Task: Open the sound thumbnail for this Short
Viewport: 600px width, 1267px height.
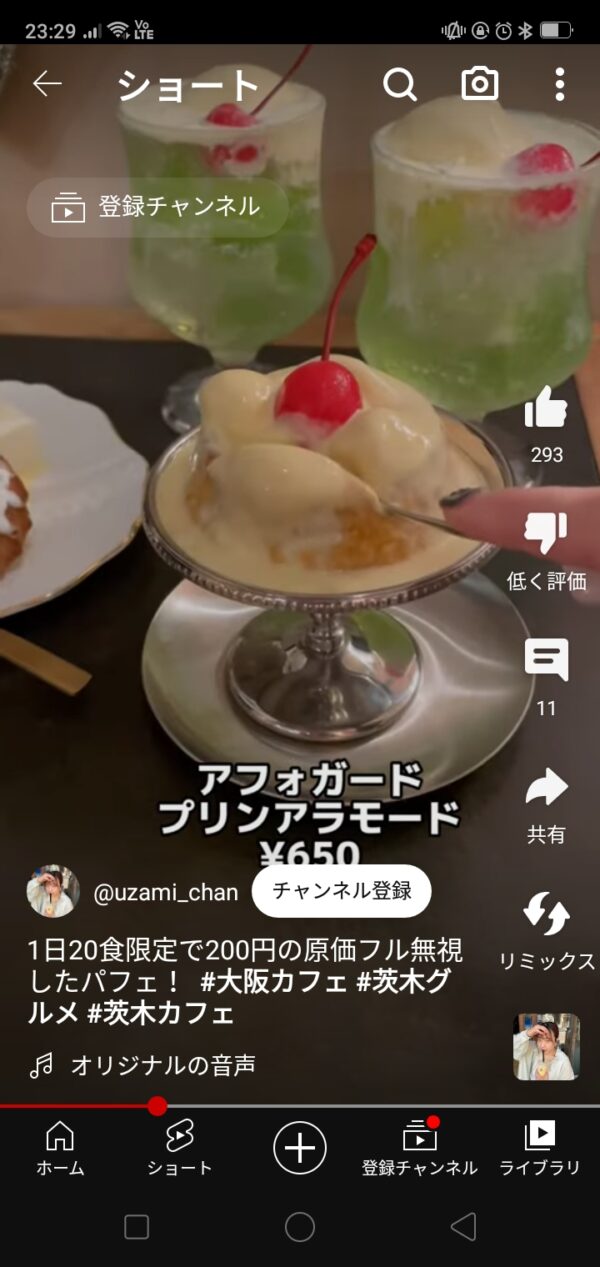Action: 546,1046
